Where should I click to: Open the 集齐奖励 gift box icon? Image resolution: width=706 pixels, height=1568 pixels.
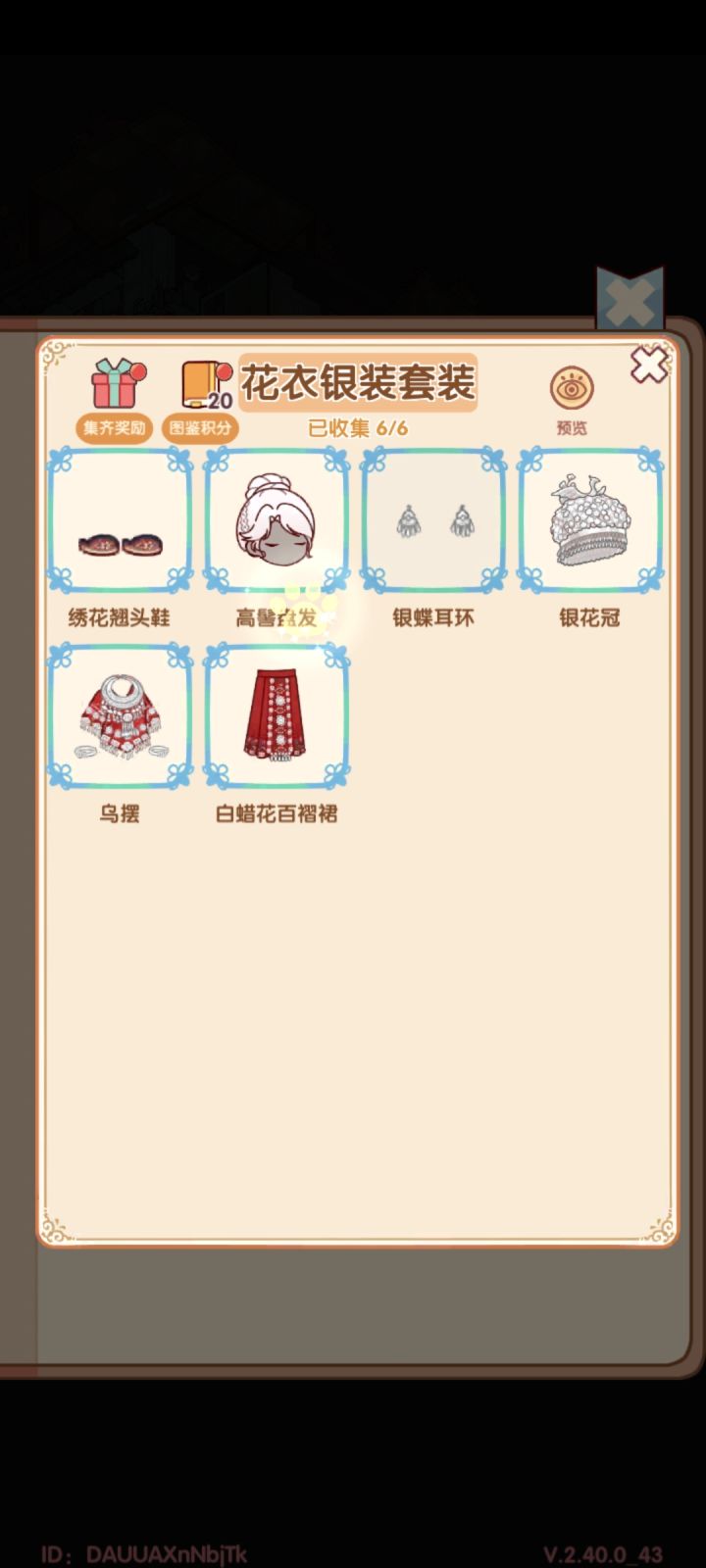(114, 384)
